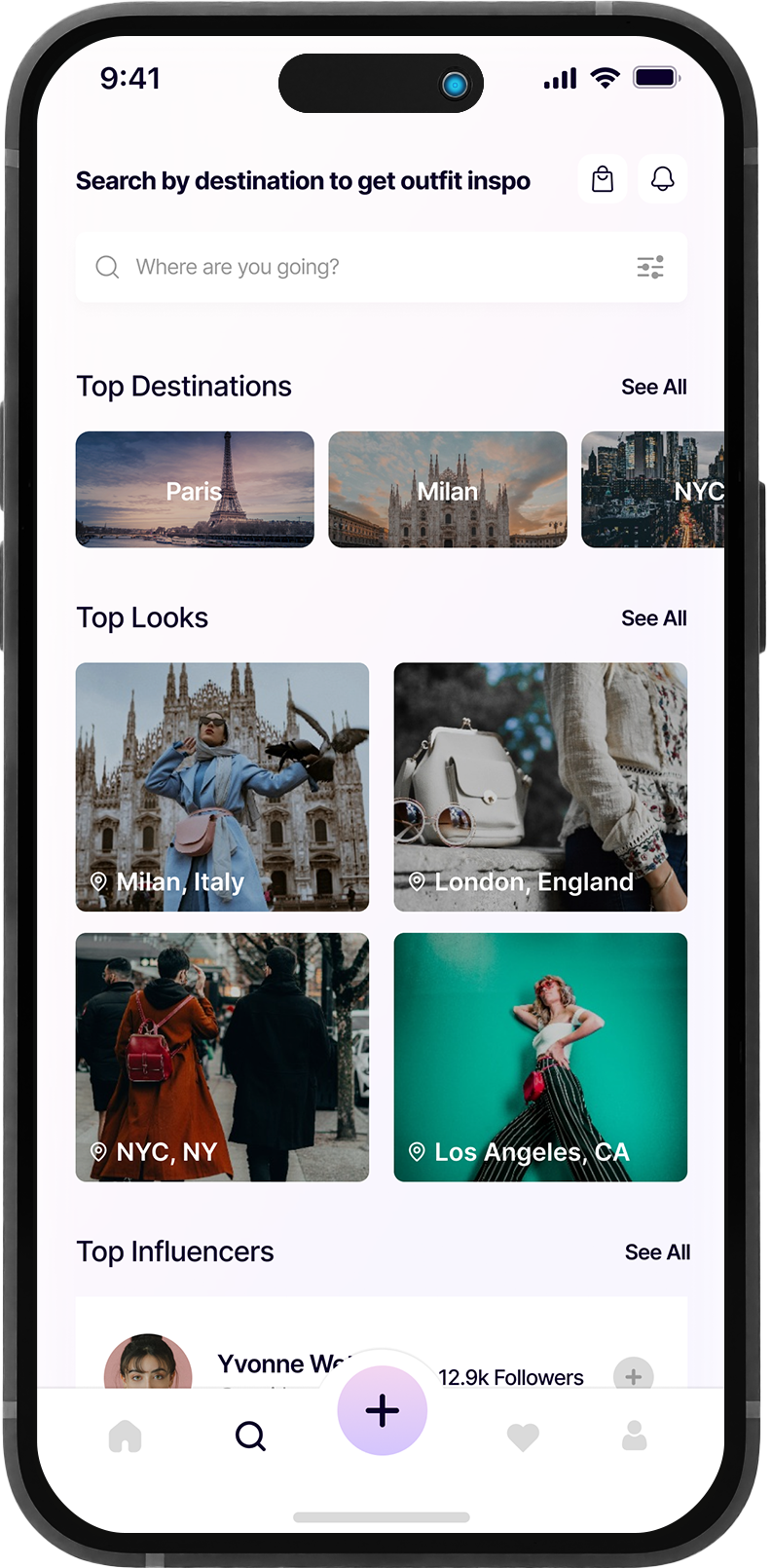Open the Milan, Italy look
The width and height of the screenshot is (772, 1568).
pyautogui.click(x=222, y=787)
